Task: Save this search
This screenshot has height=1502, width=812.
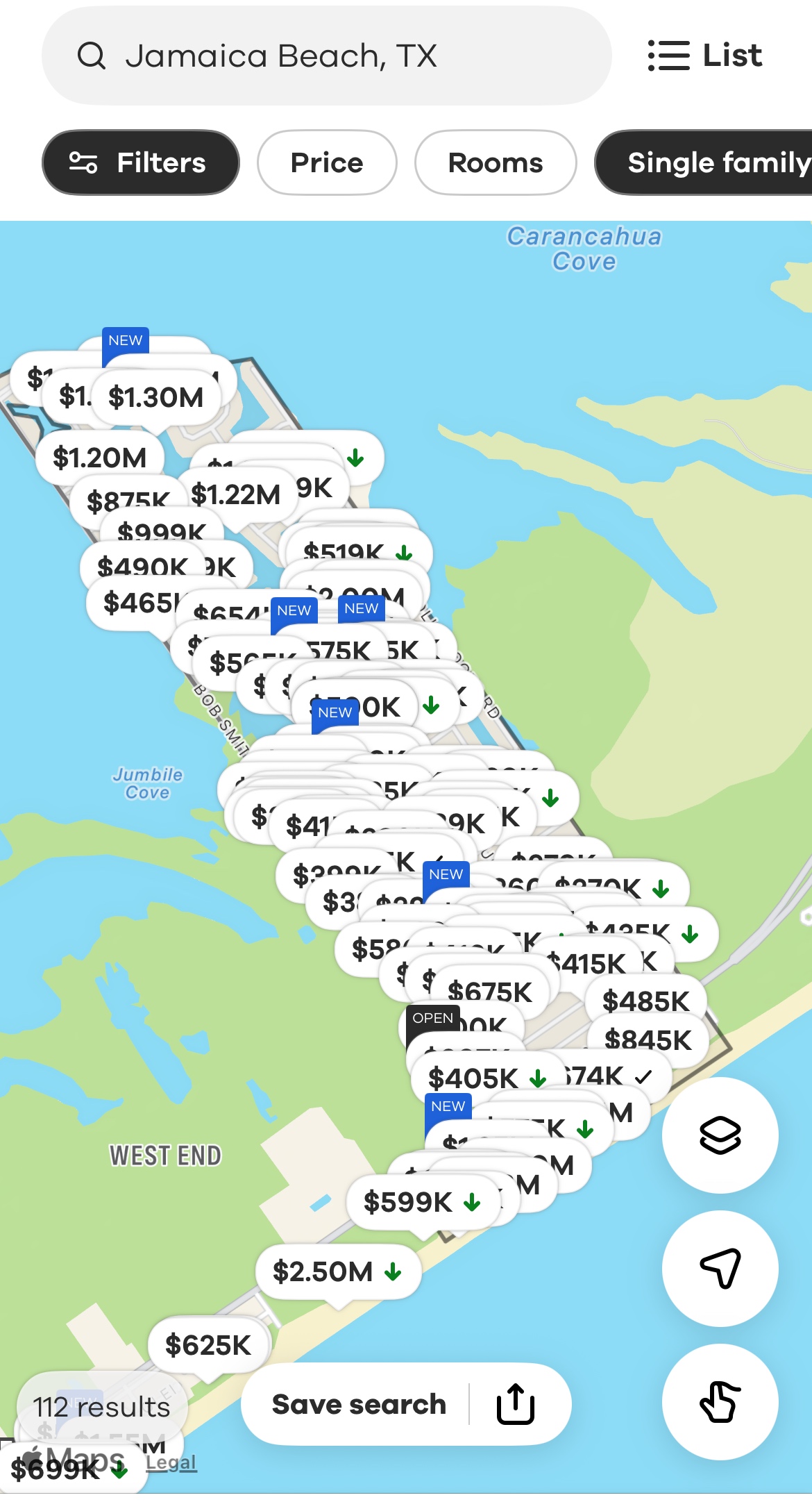Action: coord(359,1404)
